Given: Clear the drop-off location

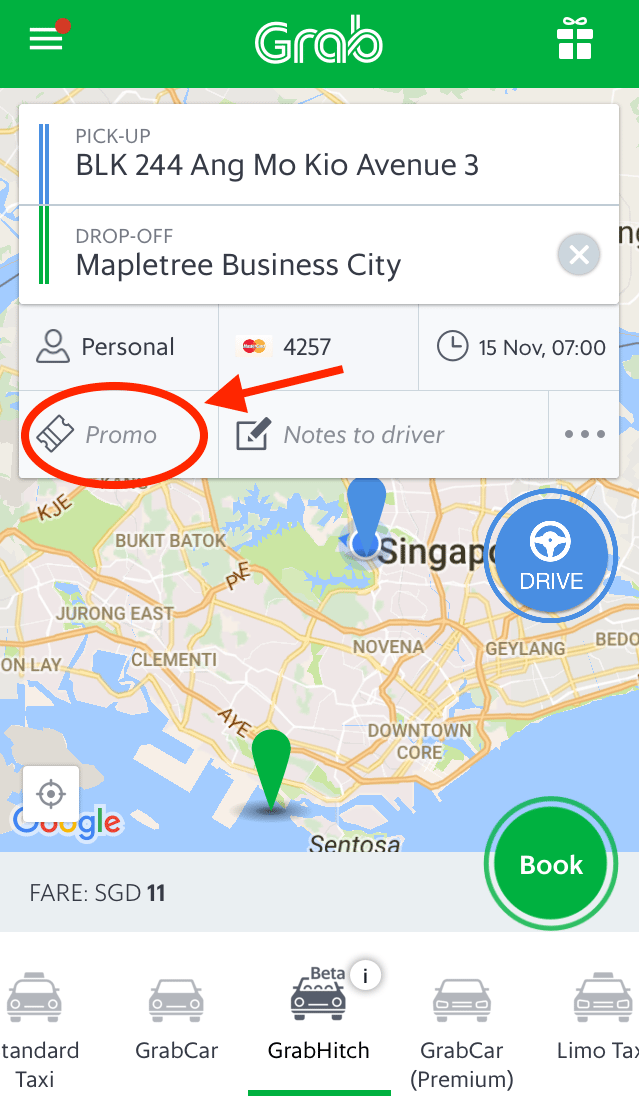Looking at the screenshot, I should point(578,255).
